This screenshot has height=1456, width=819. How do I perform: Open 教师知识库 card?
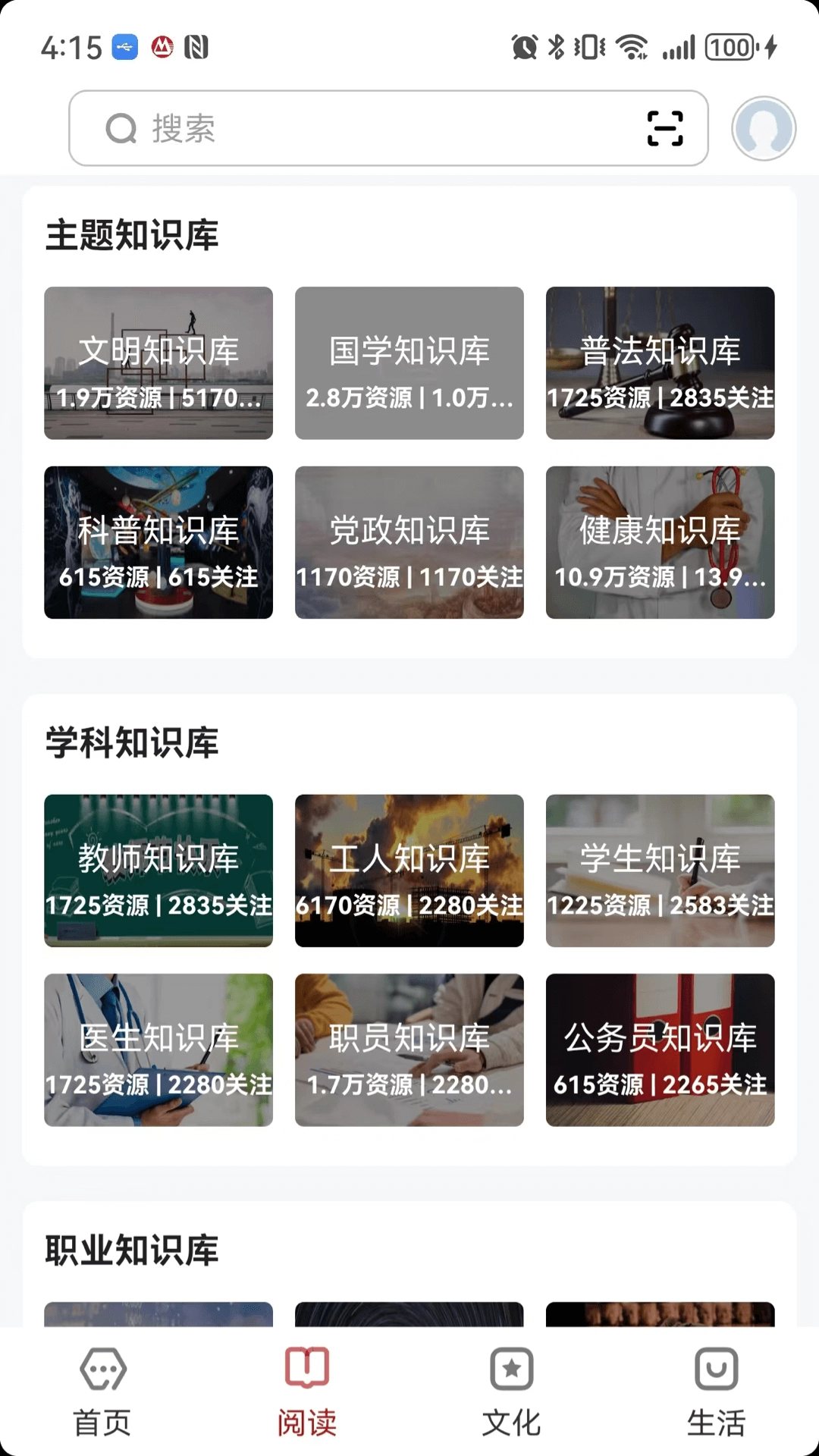158,871
